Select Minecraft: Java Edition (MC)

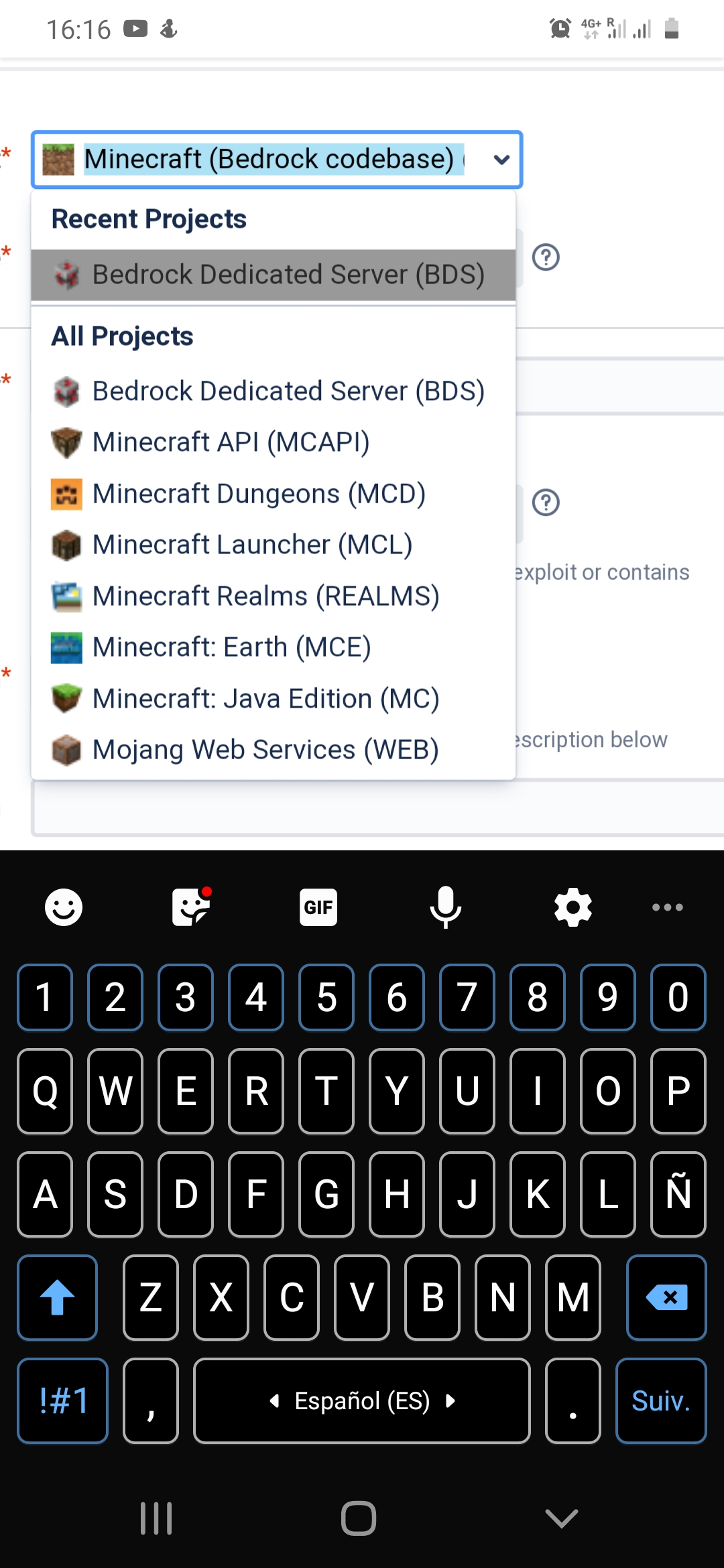(265, 699)
